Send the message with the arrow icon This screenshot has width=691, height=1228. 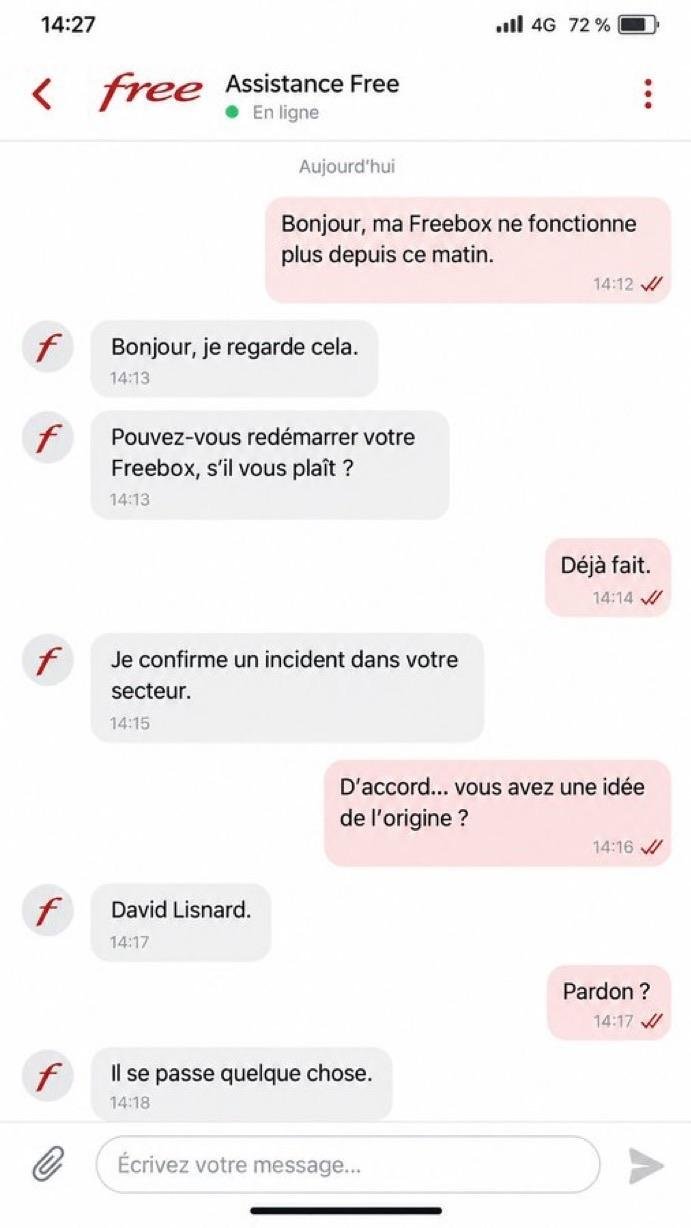tap(646, 1166)
